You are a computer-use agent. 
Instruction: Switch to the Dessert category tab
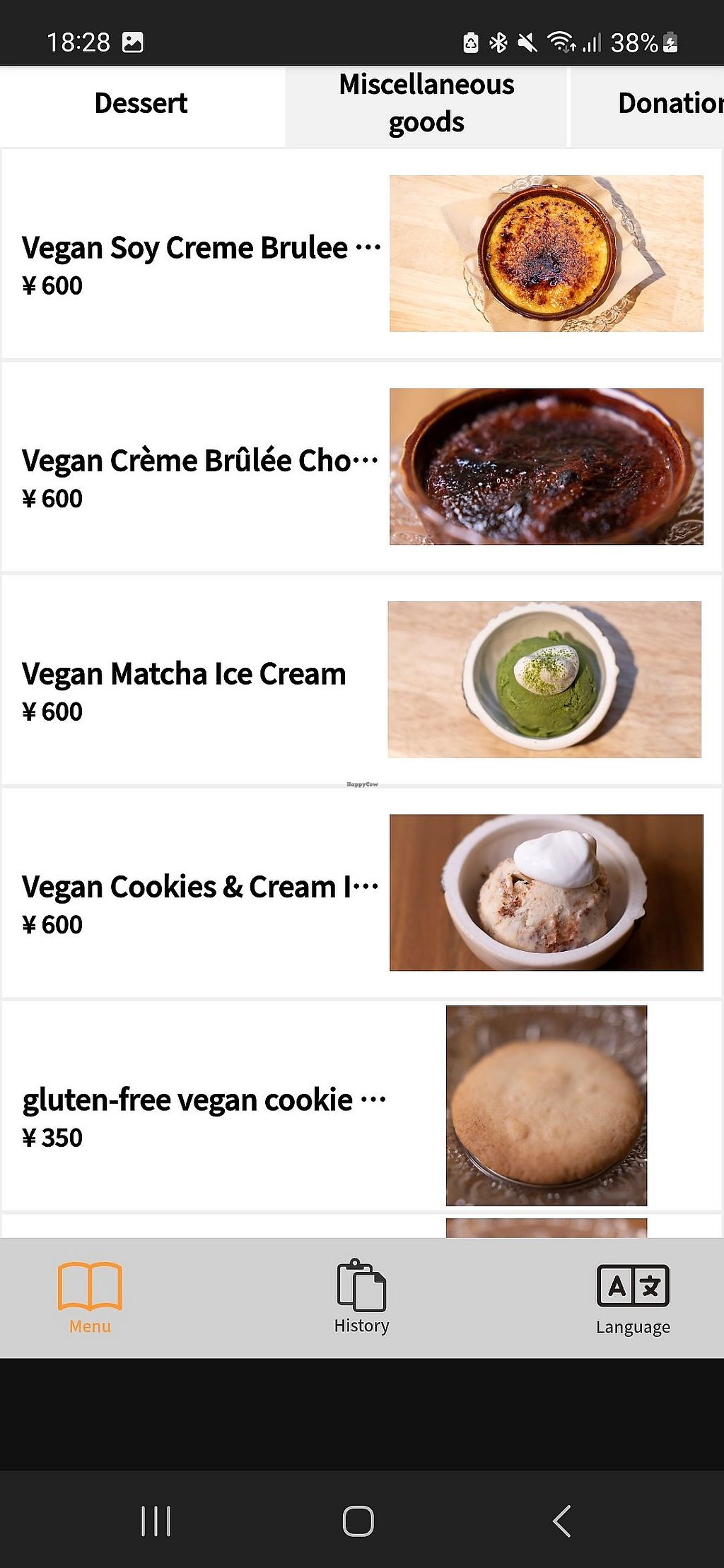tap(141, 104)
